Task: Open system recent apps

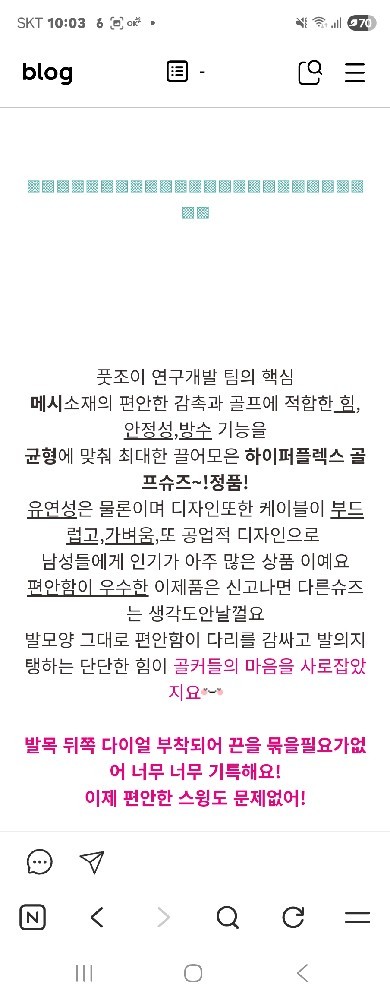Action: 84,973
